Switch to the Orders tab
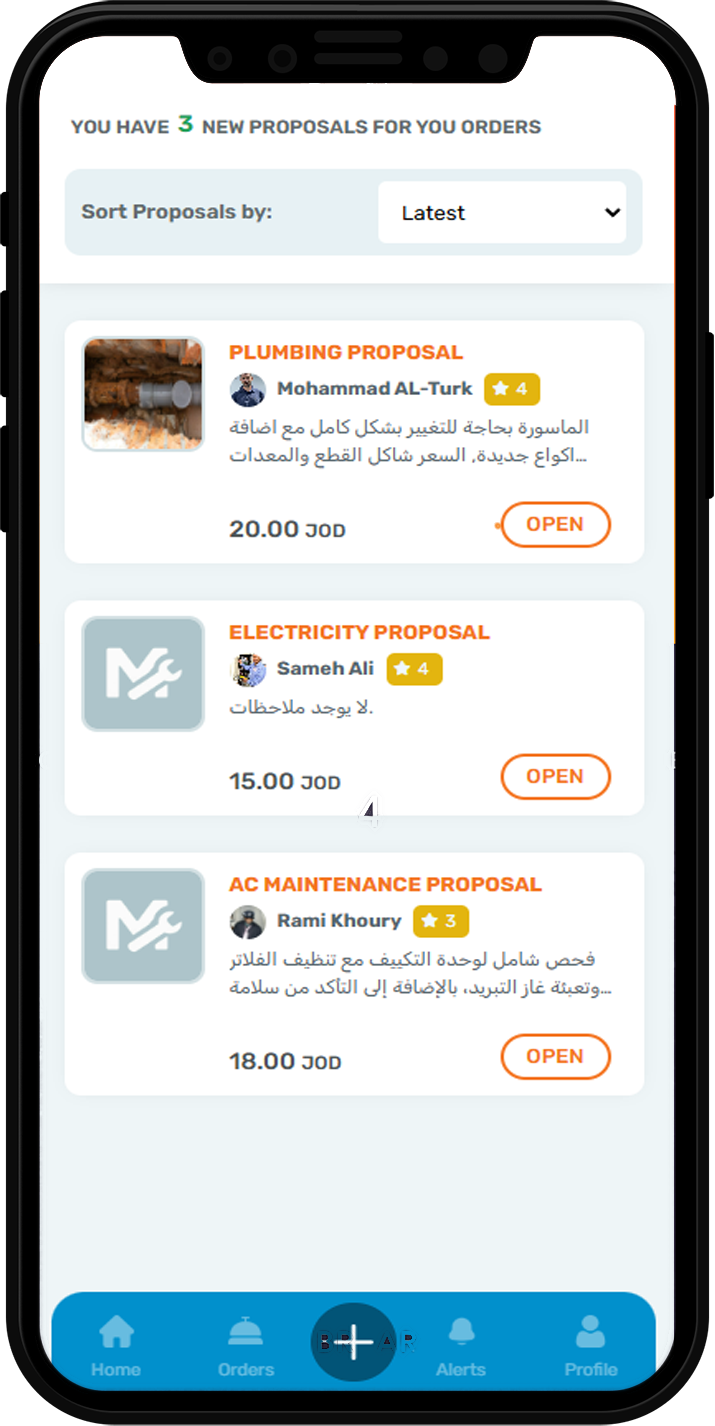715x1426 pixels. (246, 1345)
